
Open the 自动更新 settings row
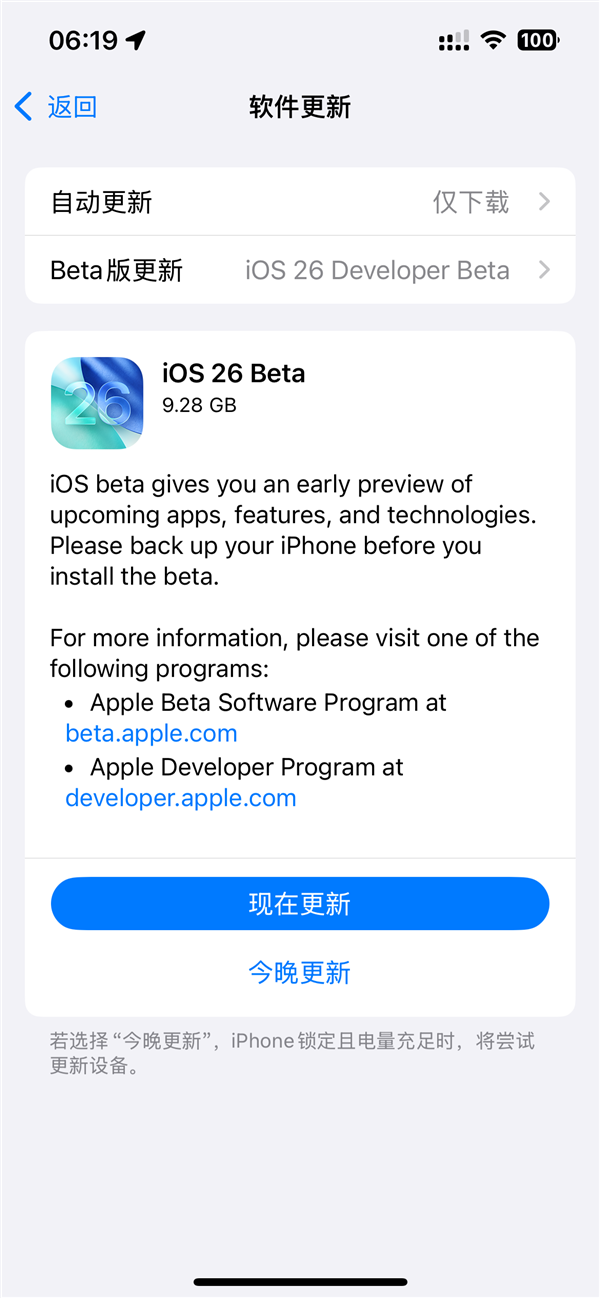pyautogui.click(x=300, y=203)
